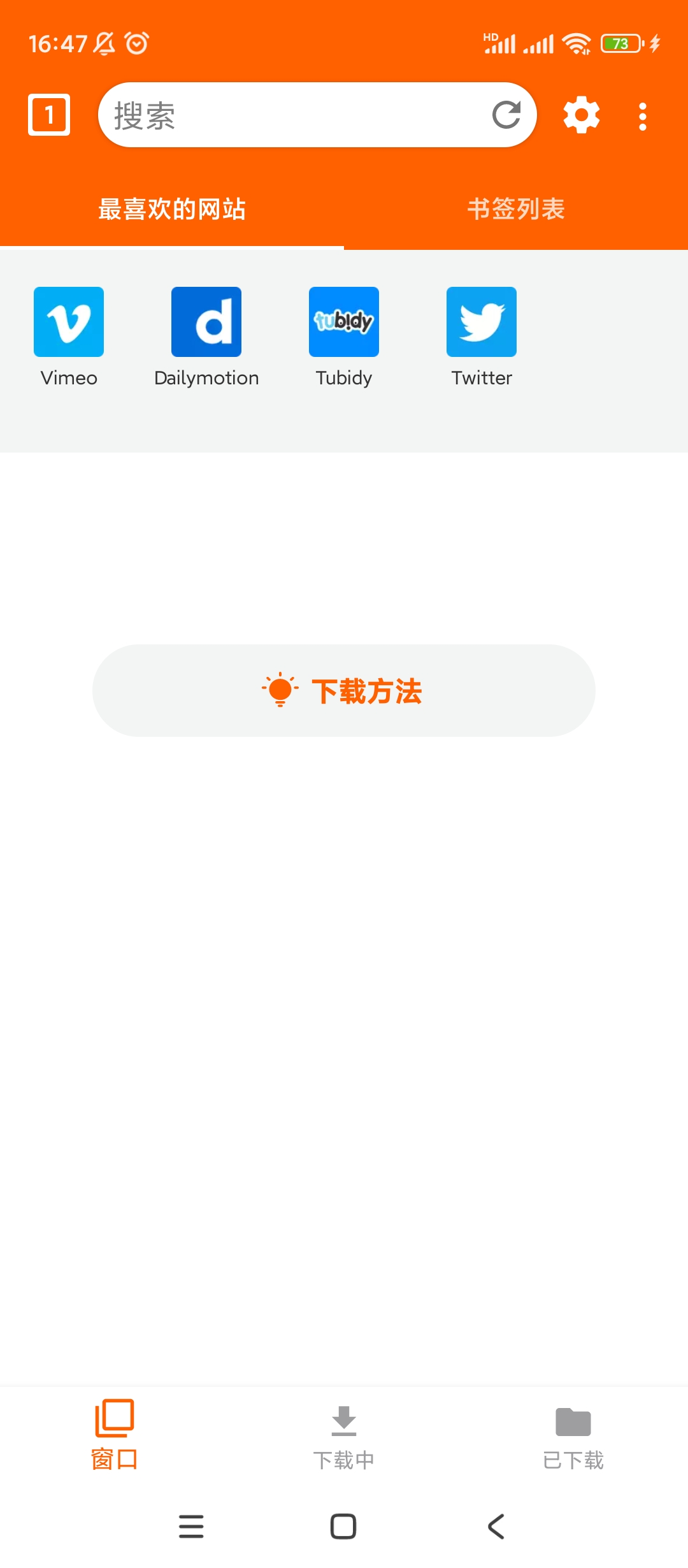The height and width of the screenshot is (1568, 688).
Task: Tap the 搜索 search field
Action: click(x=293, y=115)
